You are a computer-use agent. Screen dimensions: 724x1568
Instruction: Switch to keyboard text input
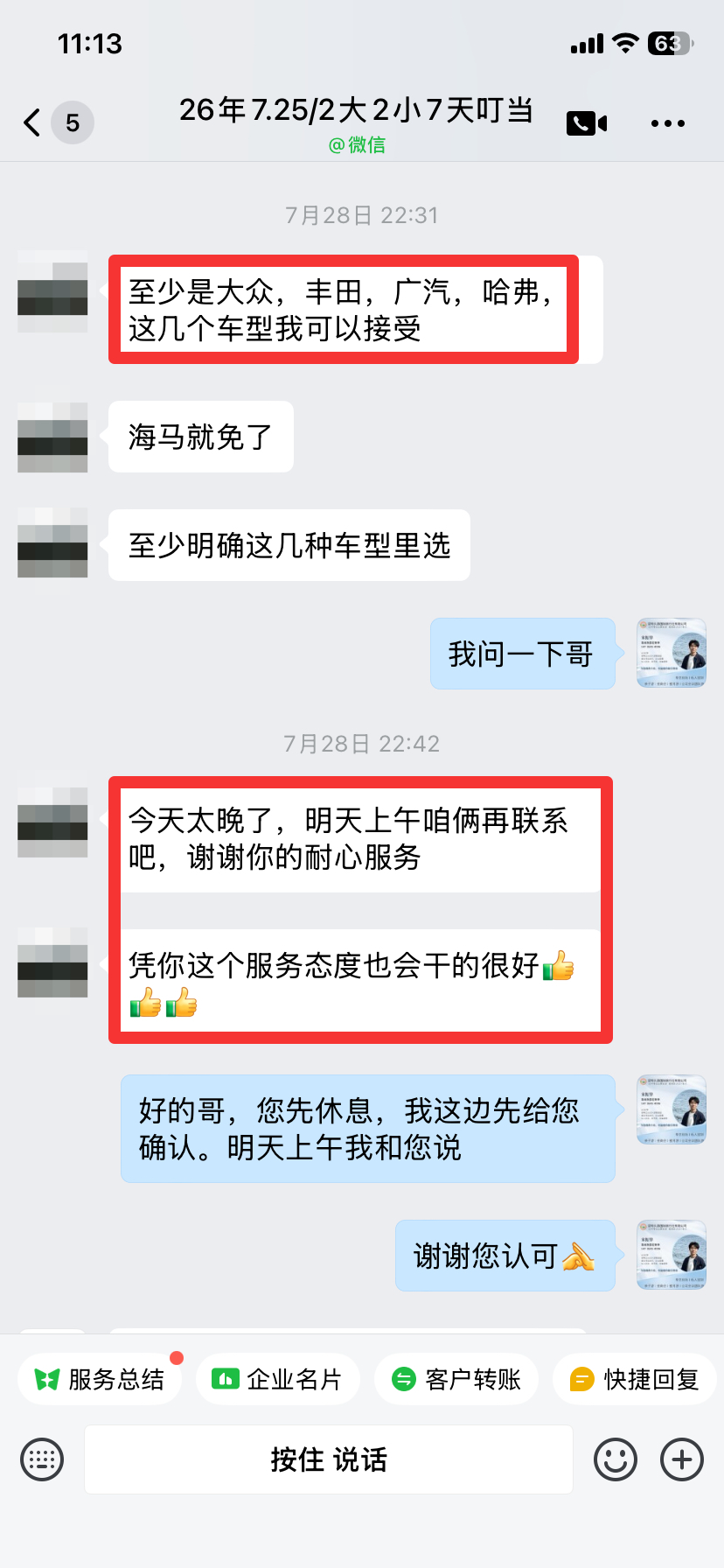[x=42, y=1459]
